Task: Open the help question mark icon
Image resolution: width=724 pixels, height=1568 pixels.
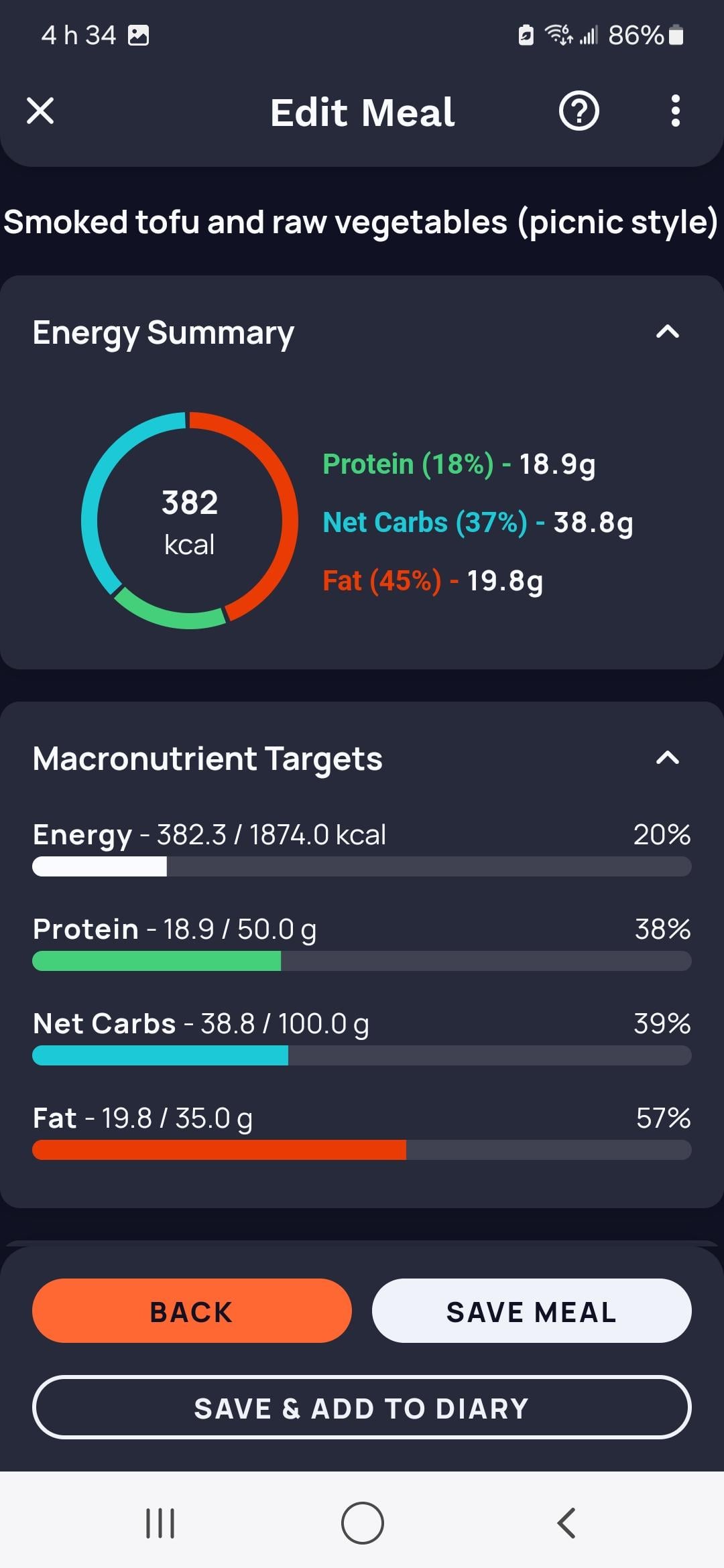Action: point(579,111)
